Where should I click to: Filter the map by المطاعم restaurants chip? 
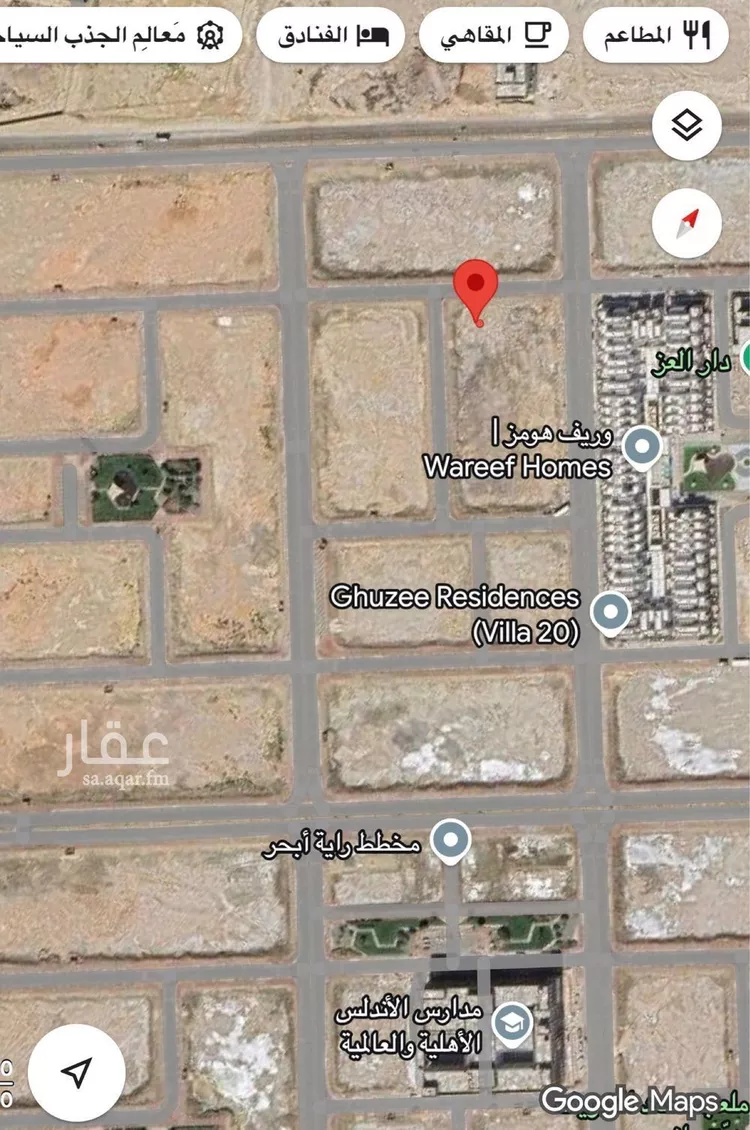(x=656, y=35)
